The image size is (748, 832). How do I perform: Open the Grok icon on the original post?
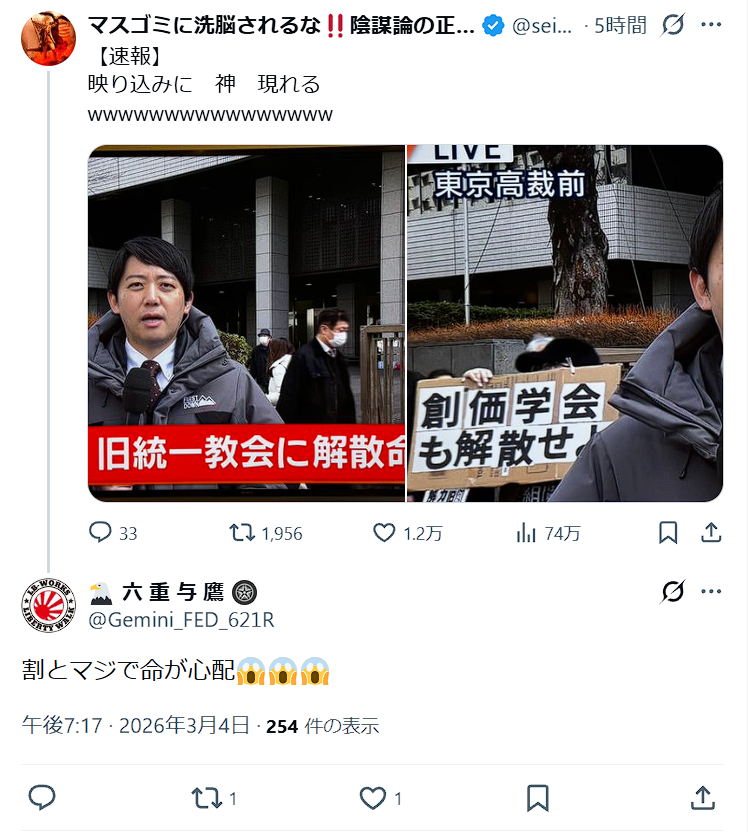point(673,25)
